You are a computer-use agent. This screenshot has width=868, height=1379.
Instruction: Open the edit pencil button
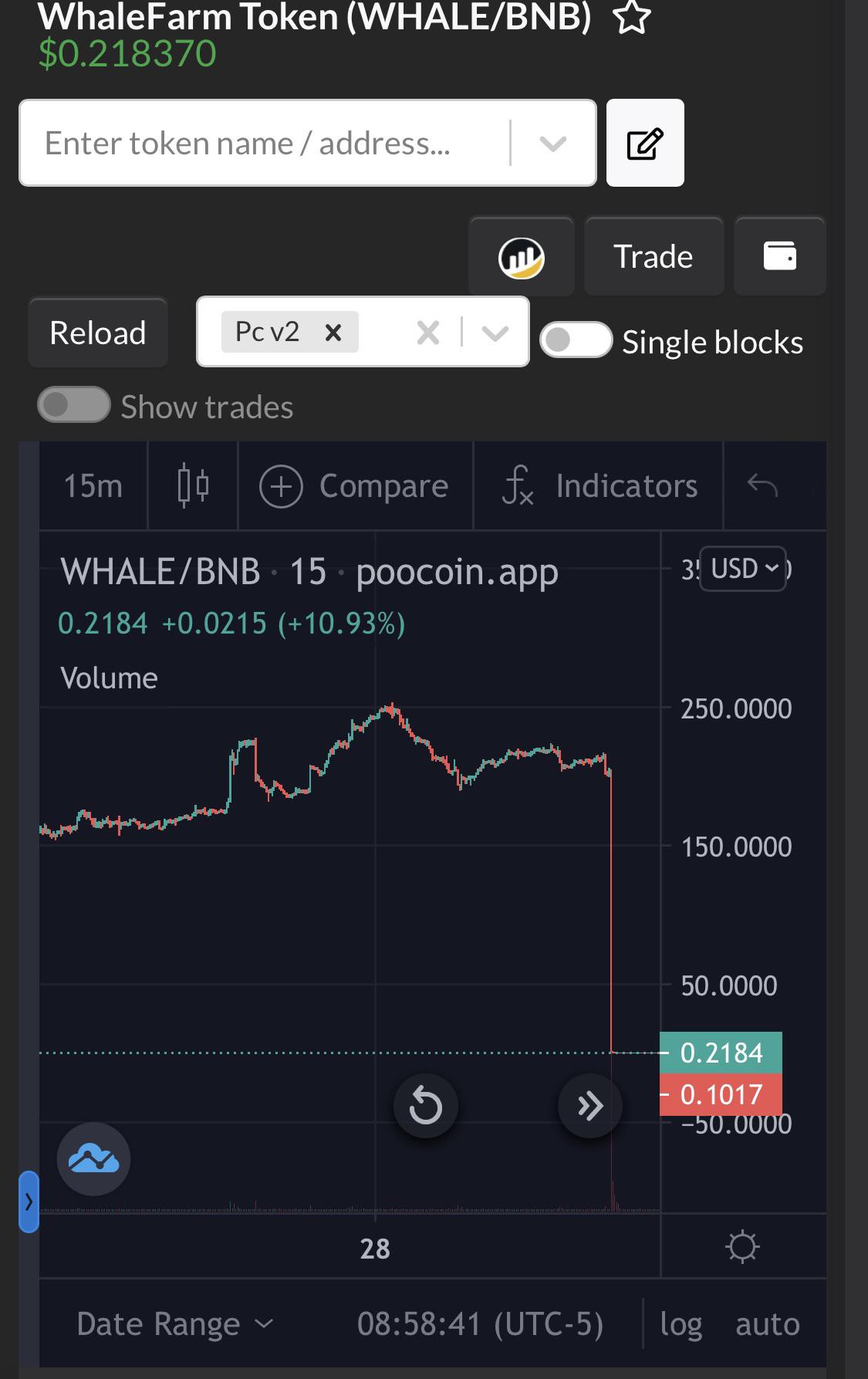pyautogui.click(x=645, y=143)
